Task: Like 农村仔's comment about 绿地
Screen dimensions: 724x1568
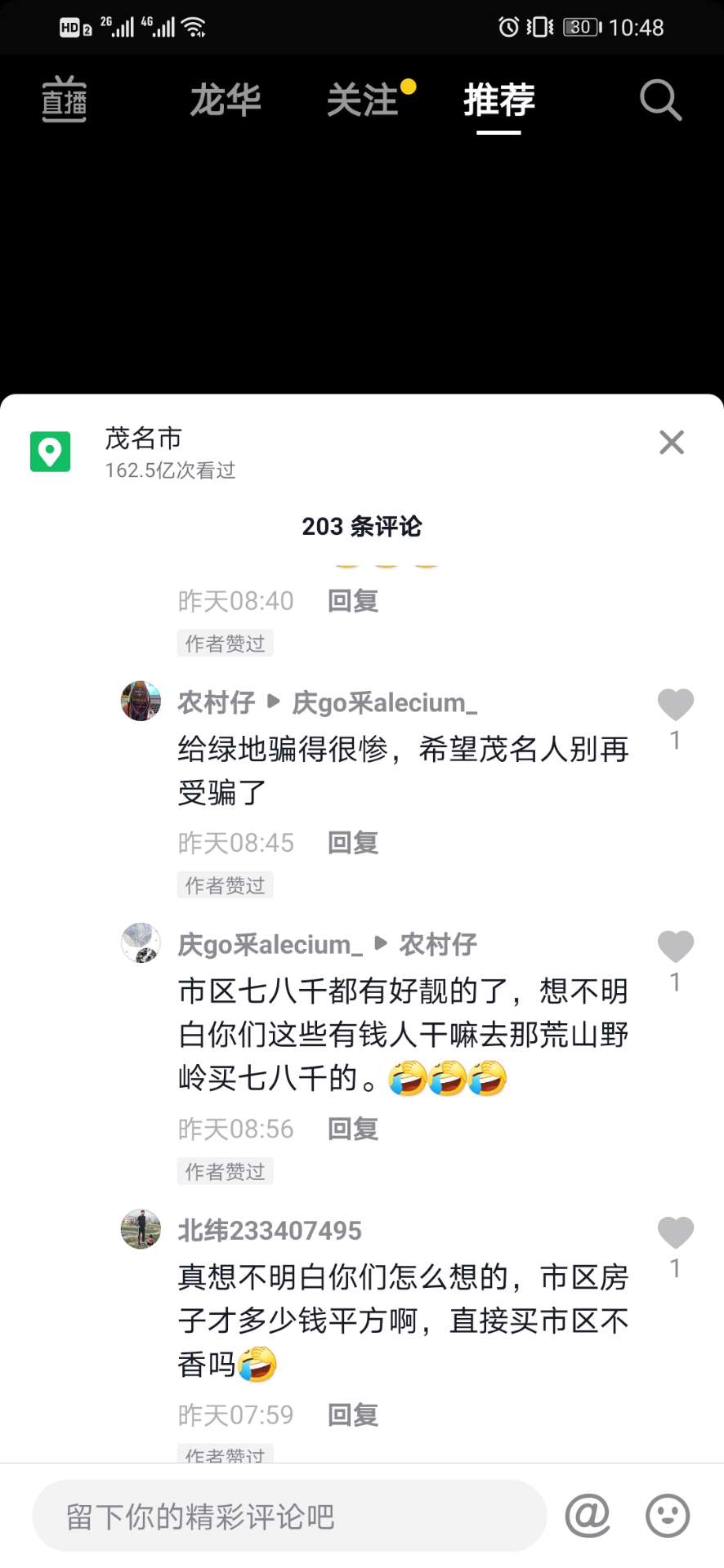Action: click(x=675, y=705)
